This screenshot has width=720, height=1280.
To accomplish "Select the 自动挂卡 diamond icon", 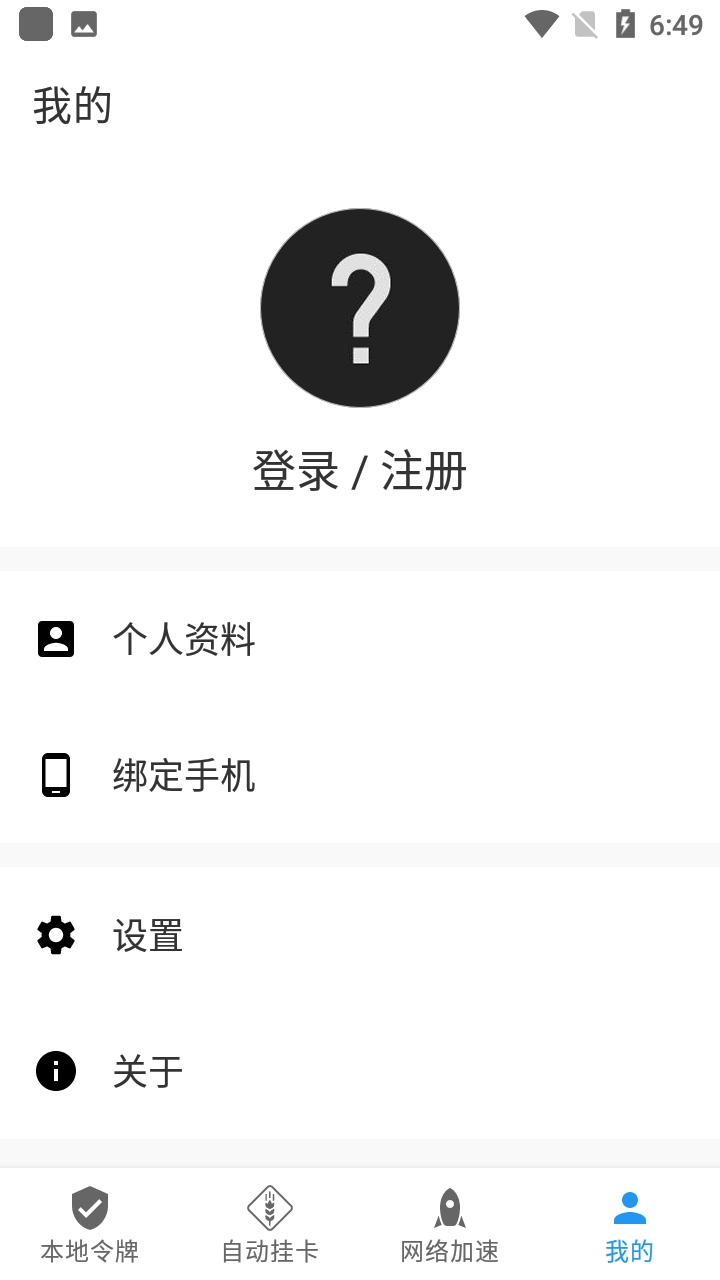I will [269, 1207].
